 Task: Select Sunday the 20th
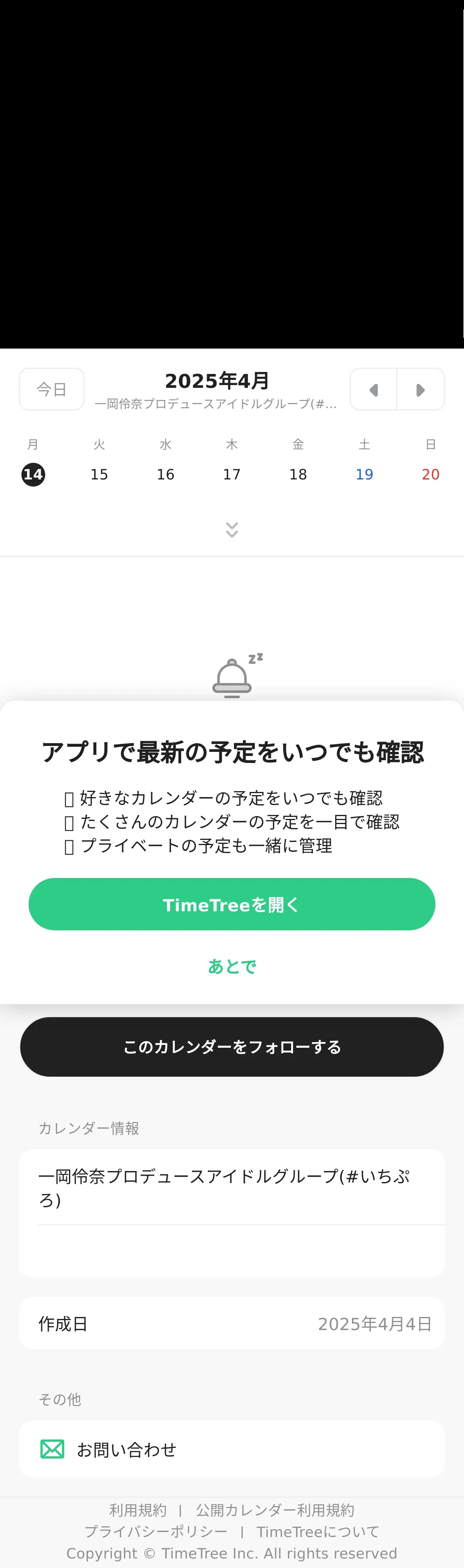click(431, 474)
